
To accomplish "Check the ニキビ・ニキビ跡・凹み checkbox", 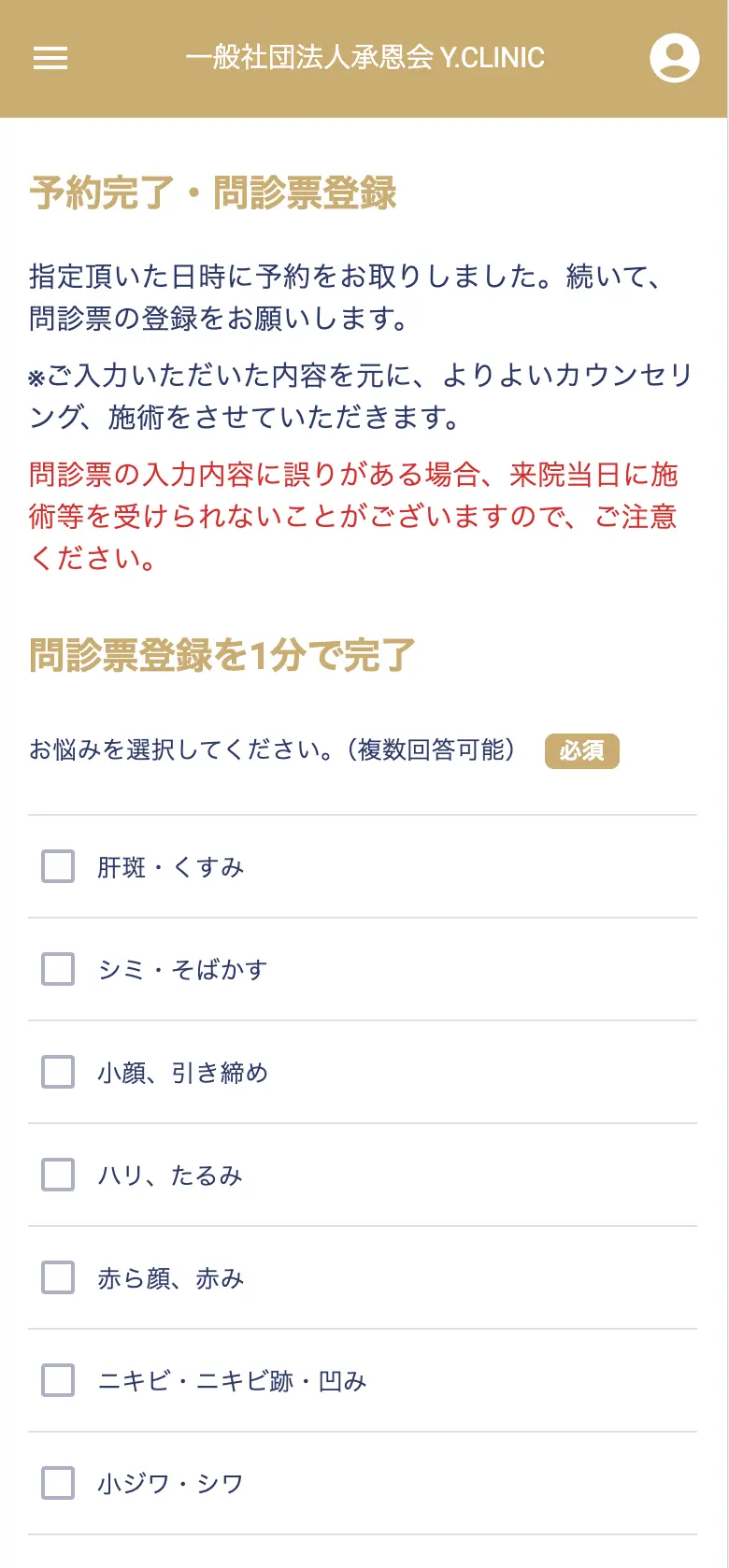I will (57, 1380).
